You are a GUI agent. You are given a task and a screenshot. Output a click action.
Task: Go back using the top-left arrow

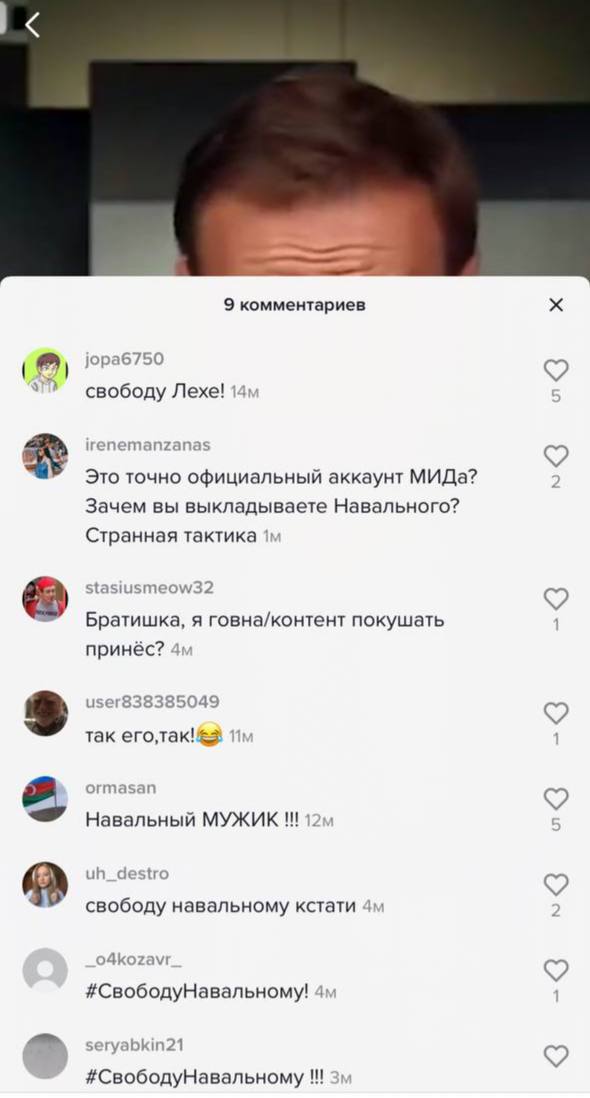32,25
